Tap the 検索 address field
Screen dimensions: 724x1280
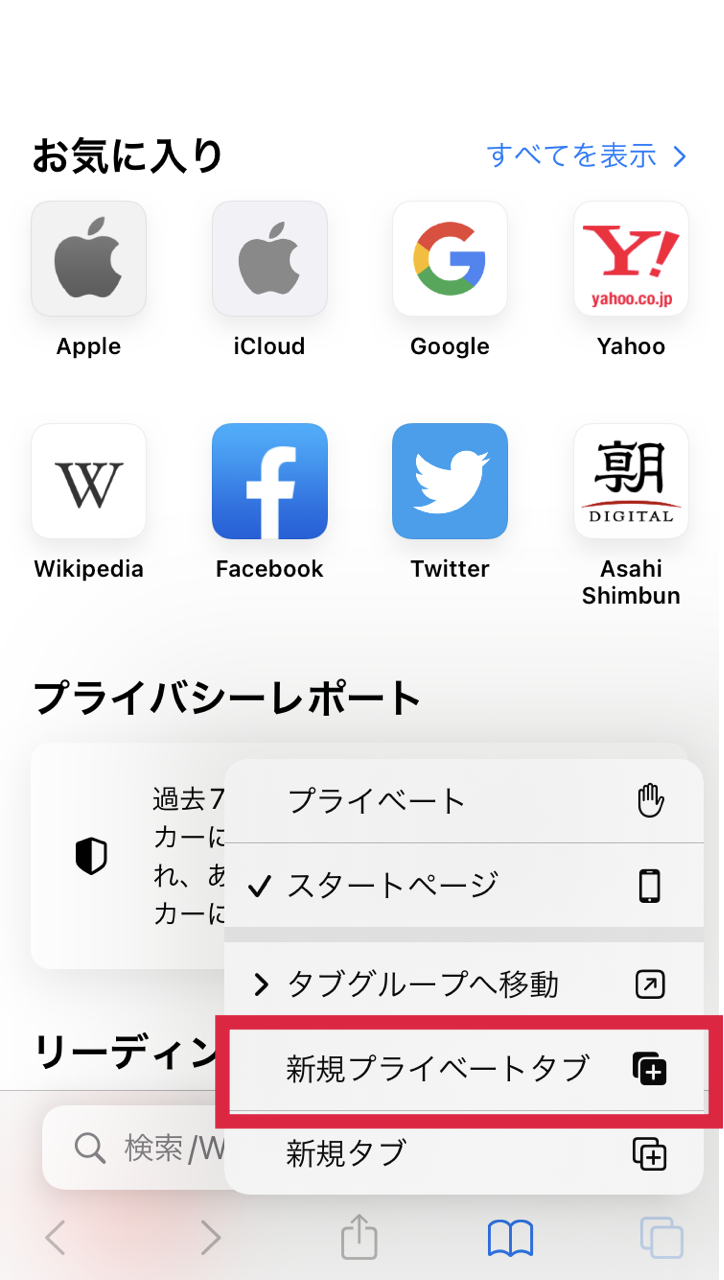pyautogui.click(x=134, y=1148)
